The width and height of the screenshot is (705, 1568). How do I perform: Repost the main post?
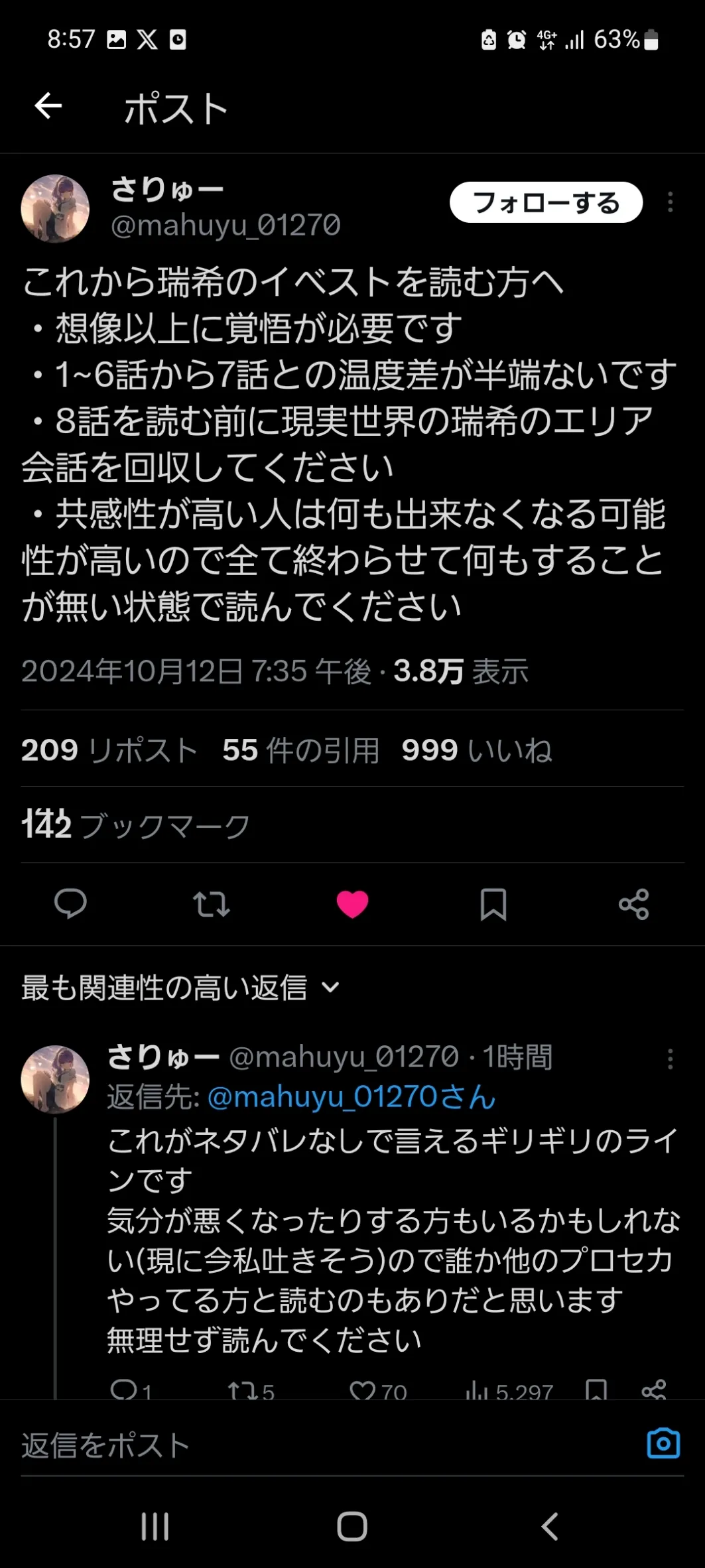point(212,903)
